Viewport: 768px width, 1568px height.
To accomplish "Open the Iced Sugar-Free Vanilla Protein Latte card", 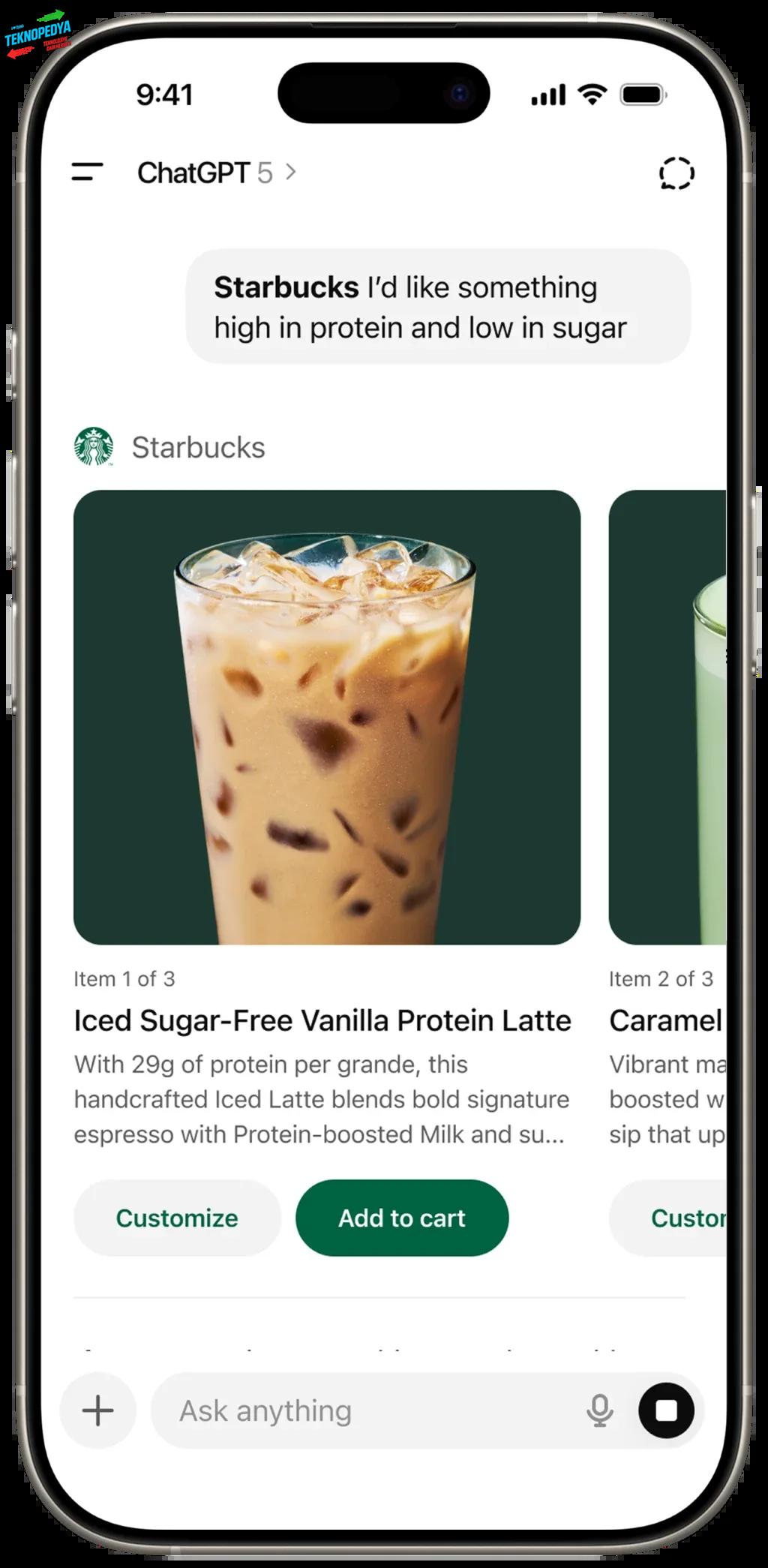I will [326, 717].
